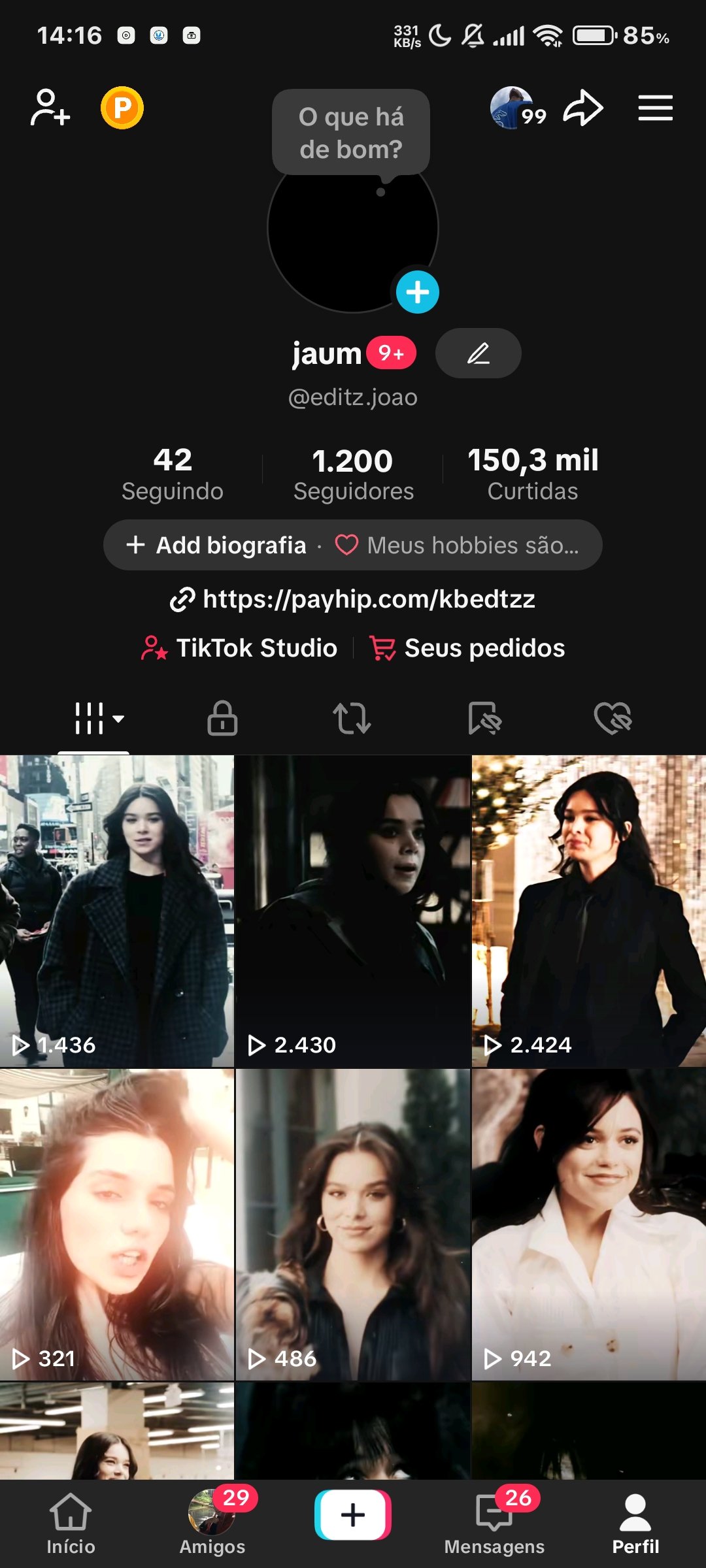Switch to the reposts tab
This screenshot has width=706, height=1568.
(352, 718)
